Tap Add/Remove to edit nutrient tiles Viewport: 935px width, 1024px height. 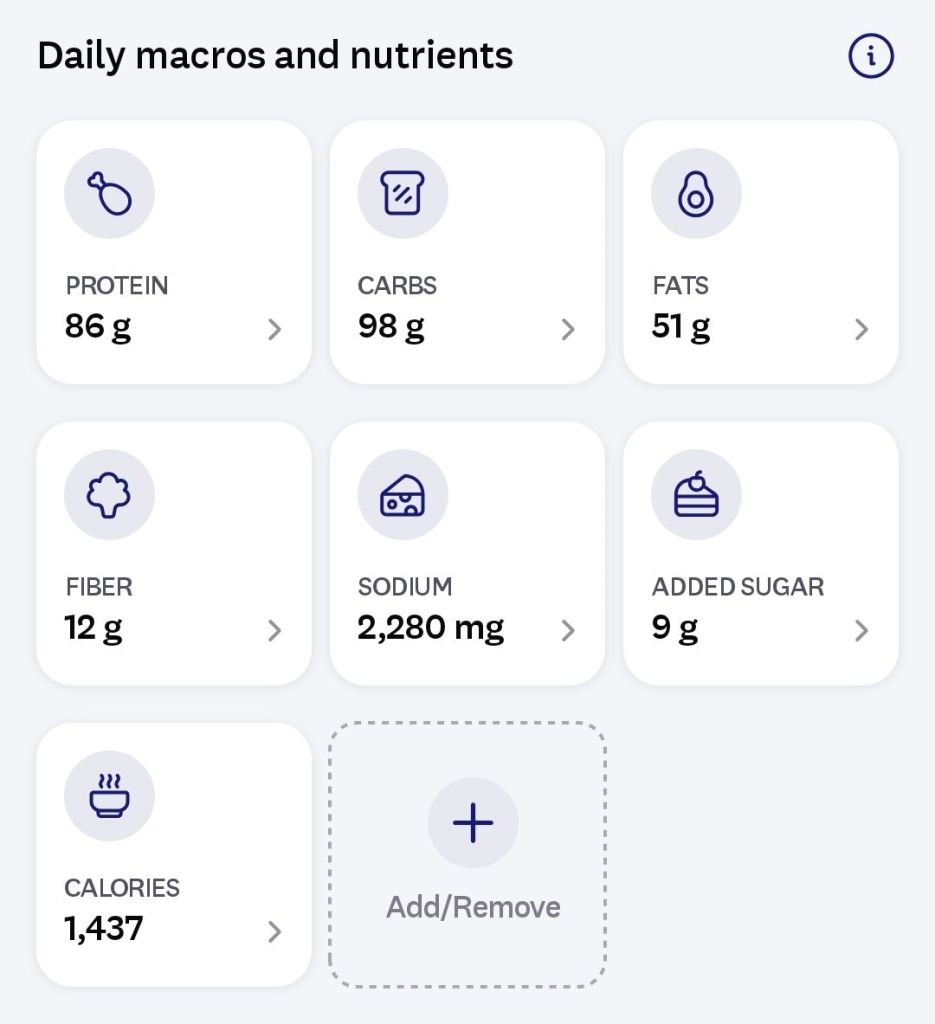point(467,854)
